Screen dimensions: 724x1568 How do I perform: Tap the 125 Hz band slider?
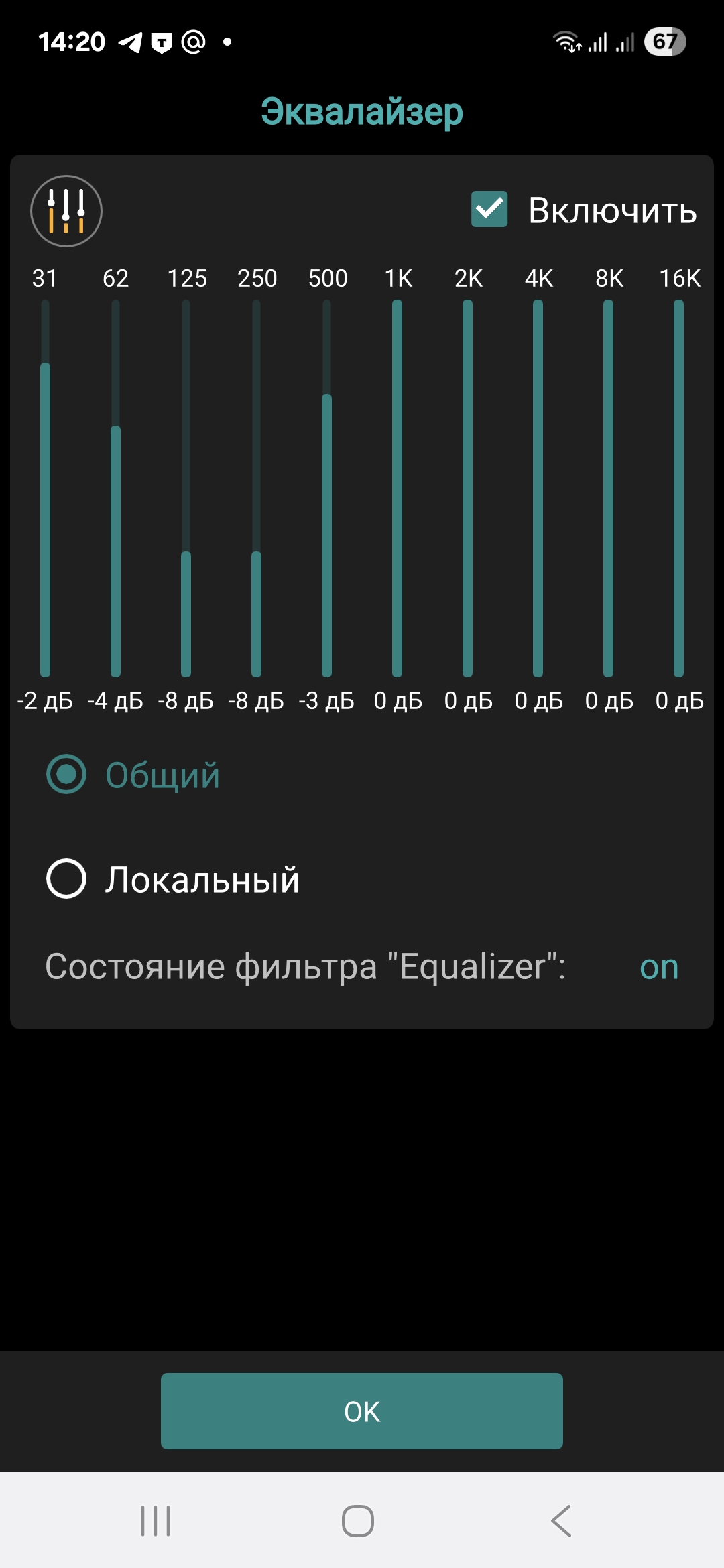tap(186, 488)
